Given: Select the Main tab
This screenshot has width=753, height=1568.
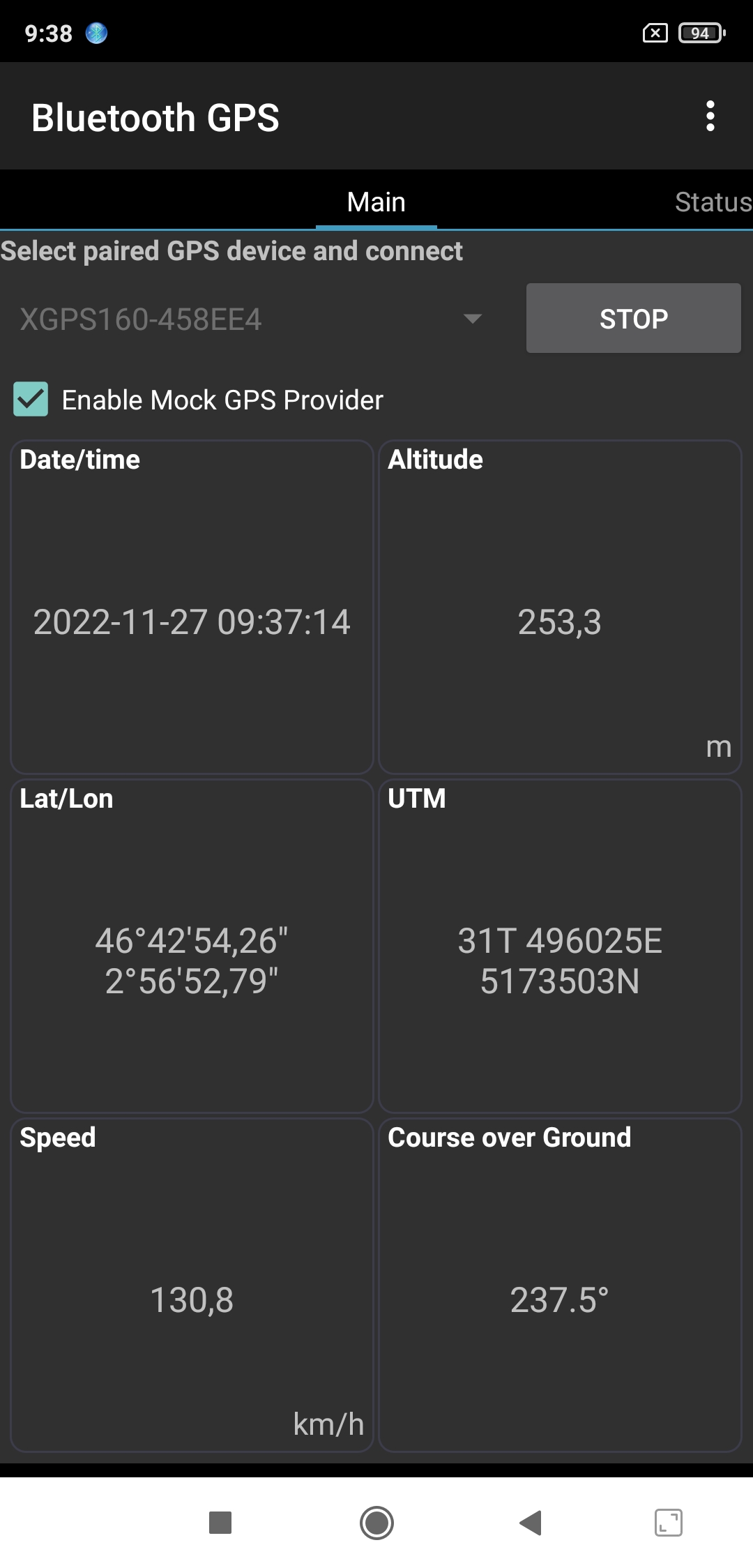Looking at the screenshot, I should 376,202.
